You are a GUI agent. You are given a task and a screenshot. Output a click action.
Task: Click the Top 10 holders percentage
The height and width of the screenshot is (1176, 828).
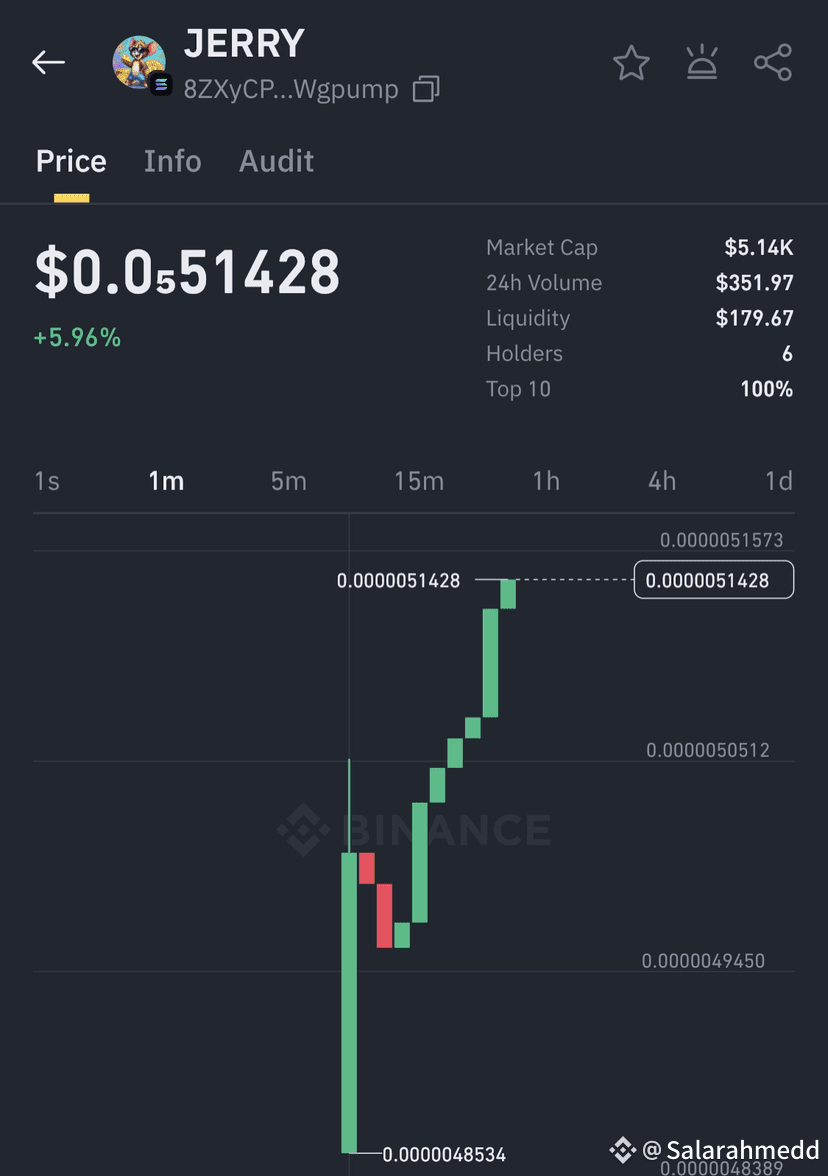pyautogui.click(x=766, y=389)
